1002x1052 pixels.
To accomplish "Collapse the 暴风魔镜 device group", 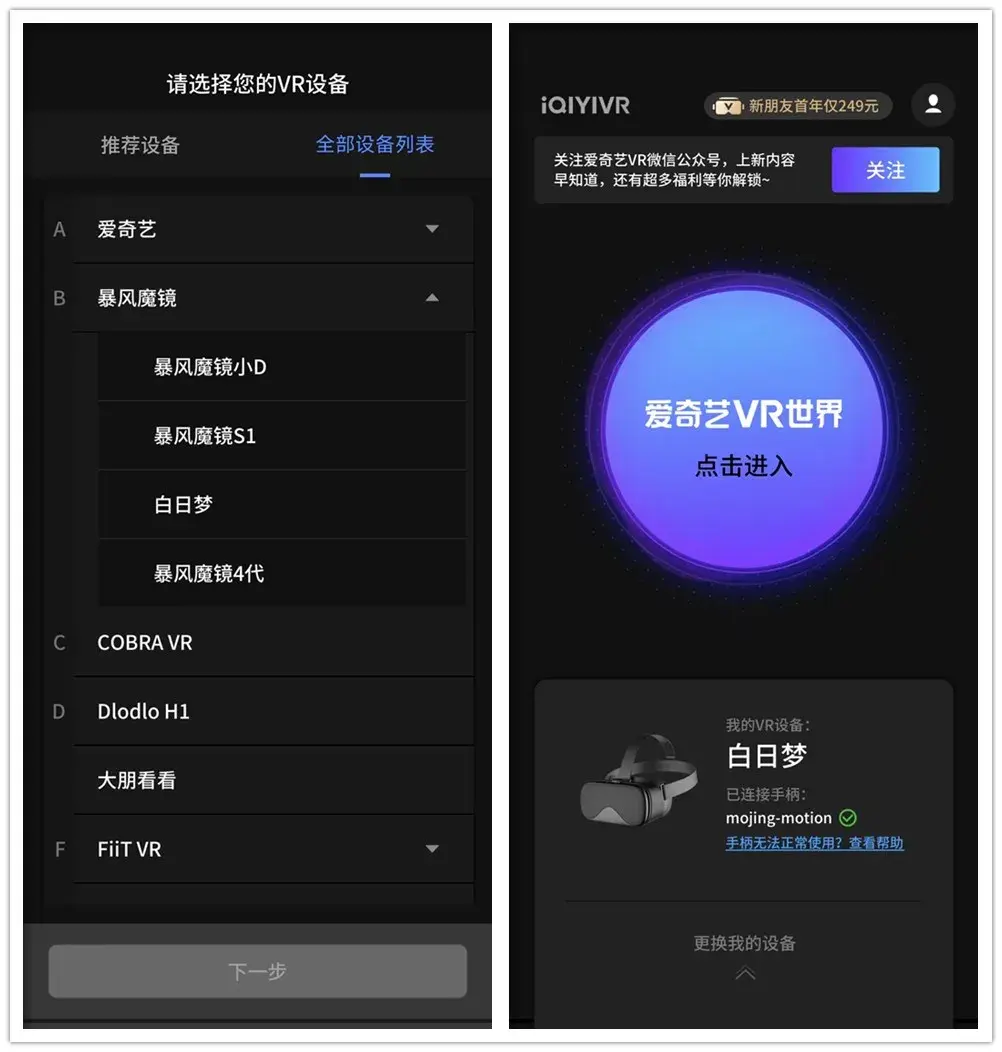I will click(x=431, y=298).
